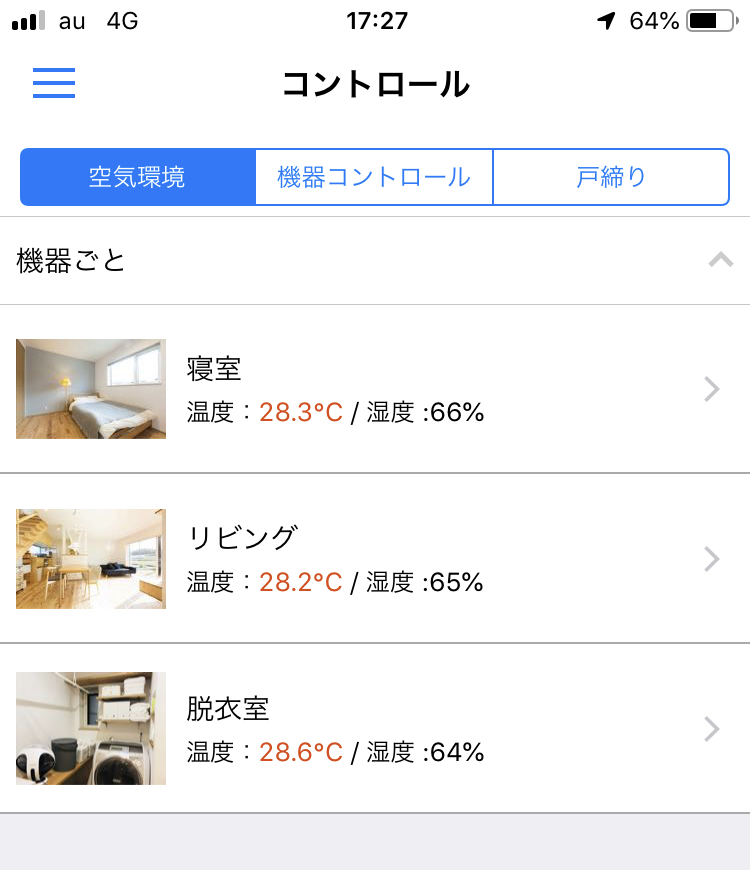Switch to the 戸締り tab

[611, 177]
